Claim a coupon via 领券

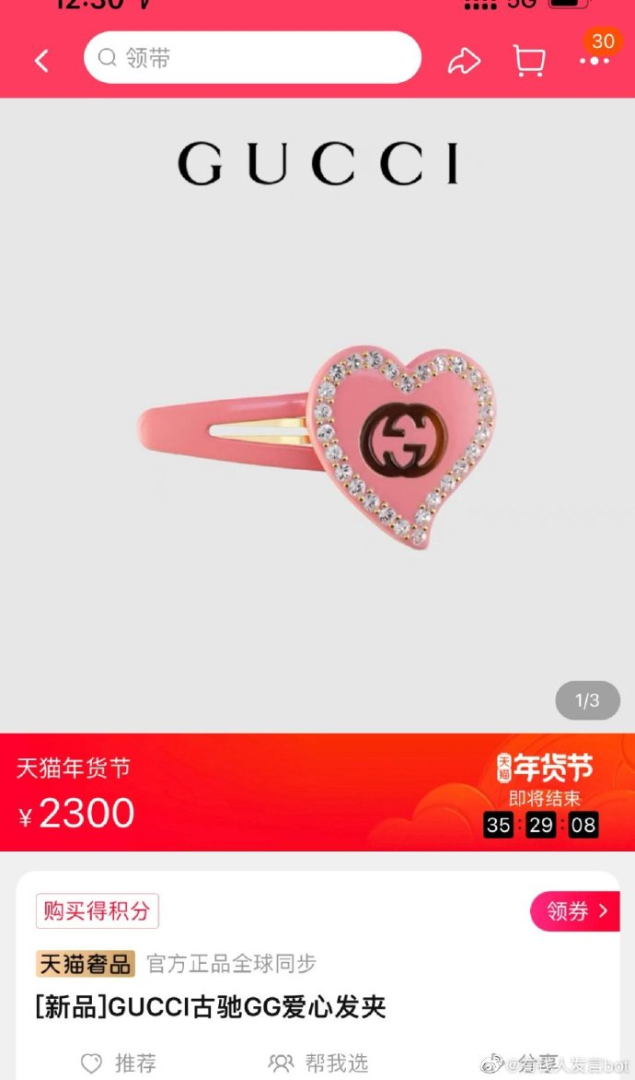point(576,911)
